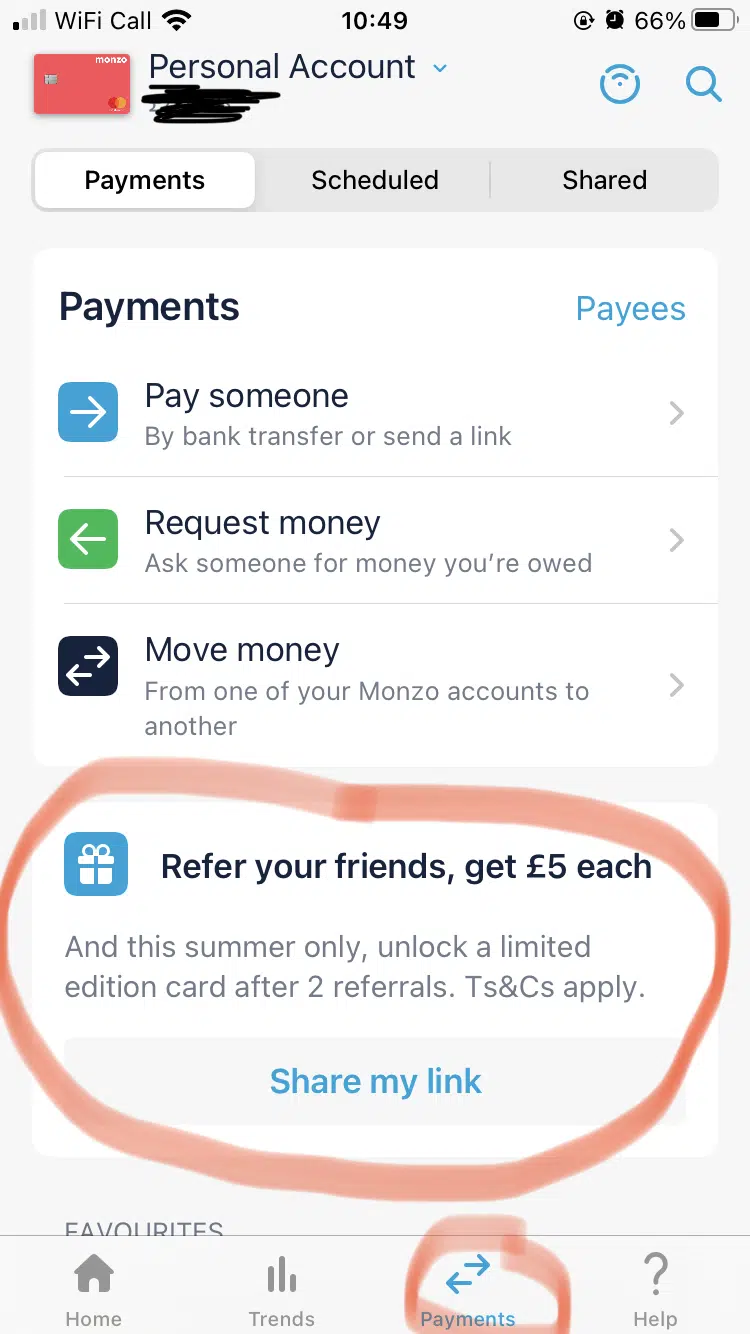Tap the Monzo card image
750x1334 pixels.
point(83,84)
